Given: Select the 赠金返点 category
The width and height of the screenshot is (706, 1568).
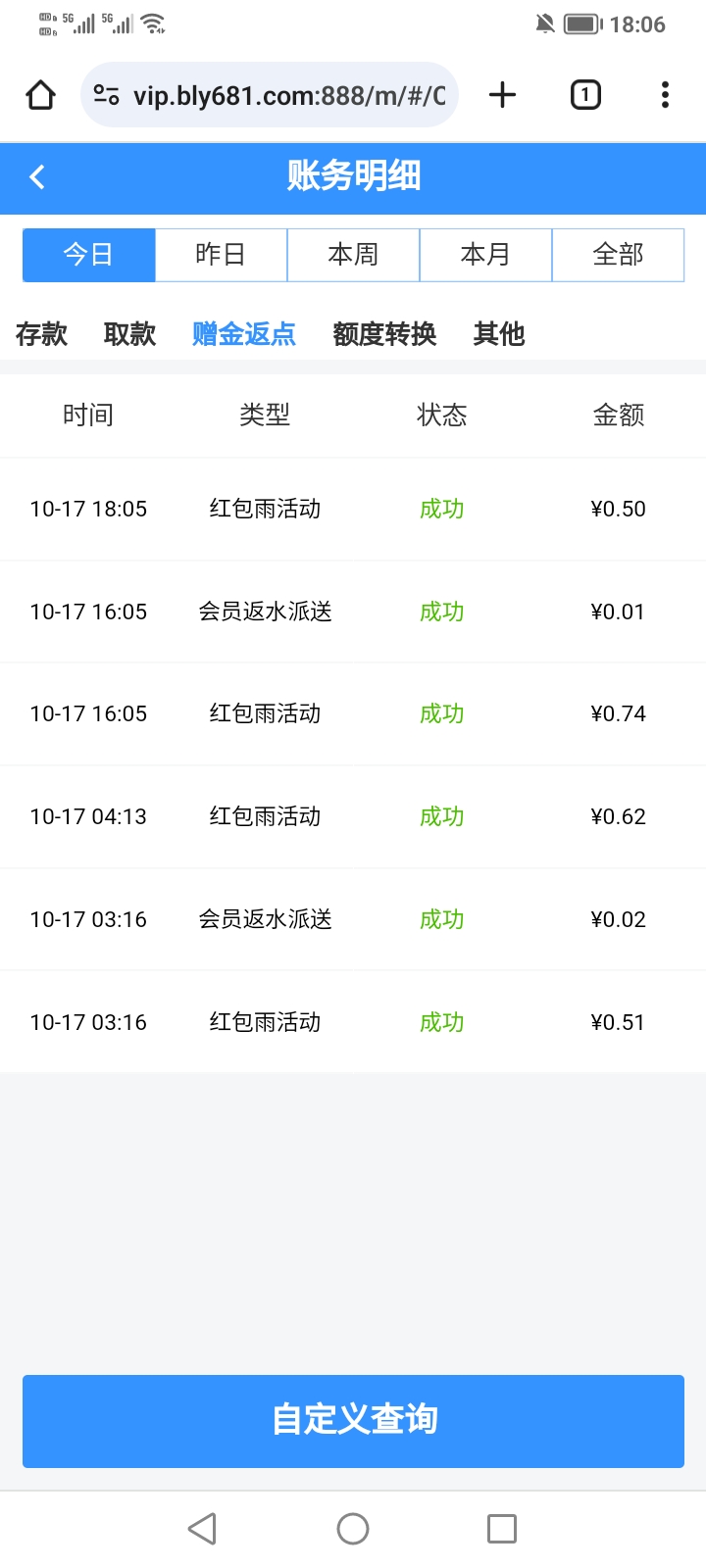Looking at the screenshot, I should point(244,334).
